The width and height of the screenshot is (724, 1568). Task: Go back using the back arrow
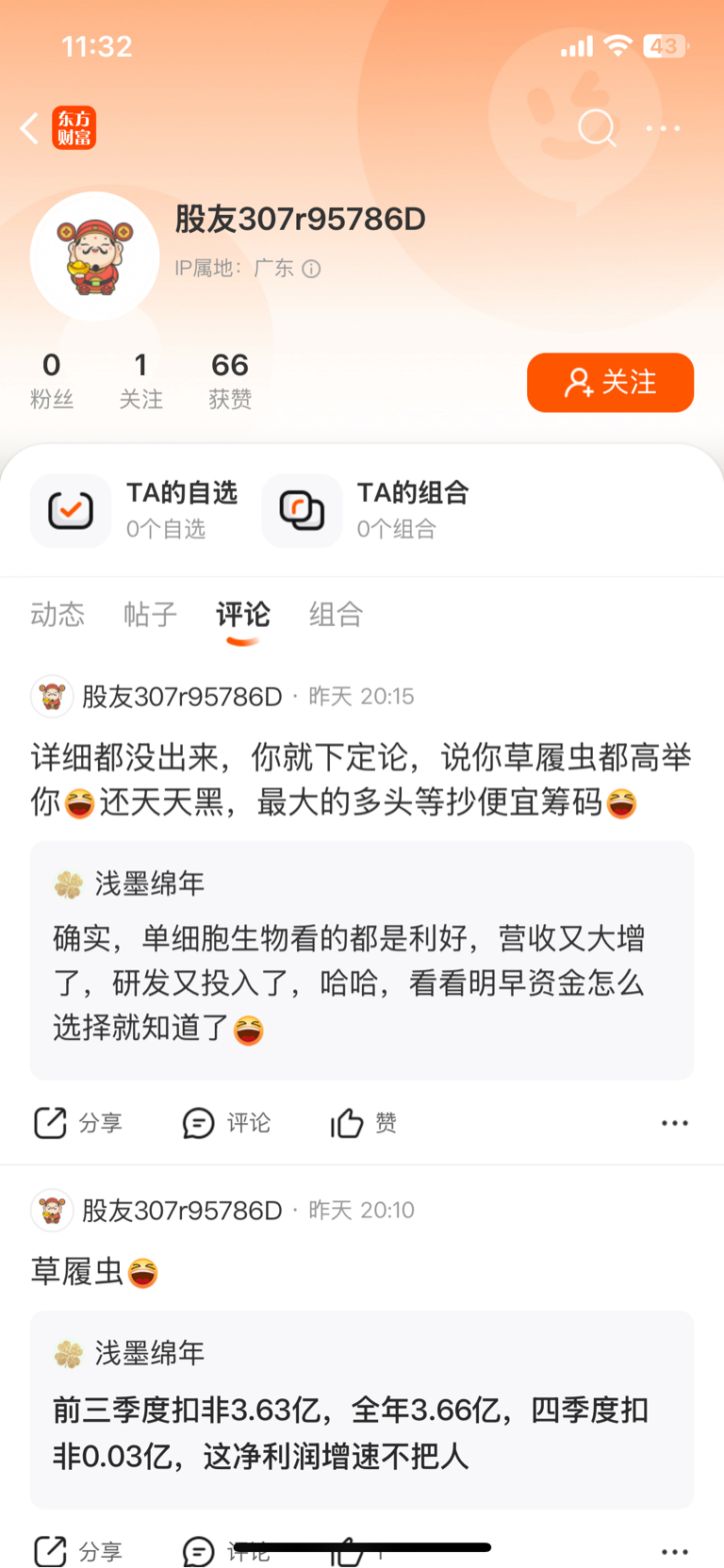coord(29,128)
